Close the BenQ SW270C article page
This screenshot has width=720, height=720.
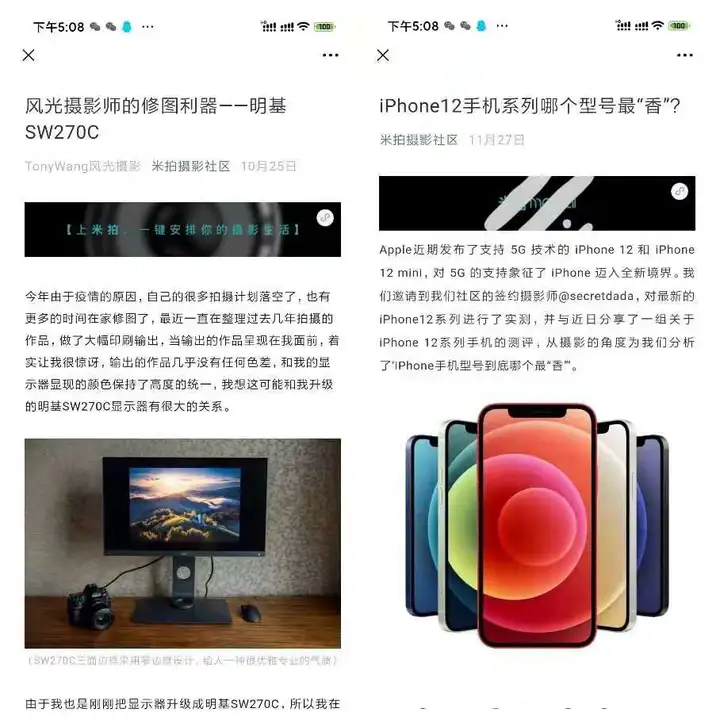pos(28,55)
